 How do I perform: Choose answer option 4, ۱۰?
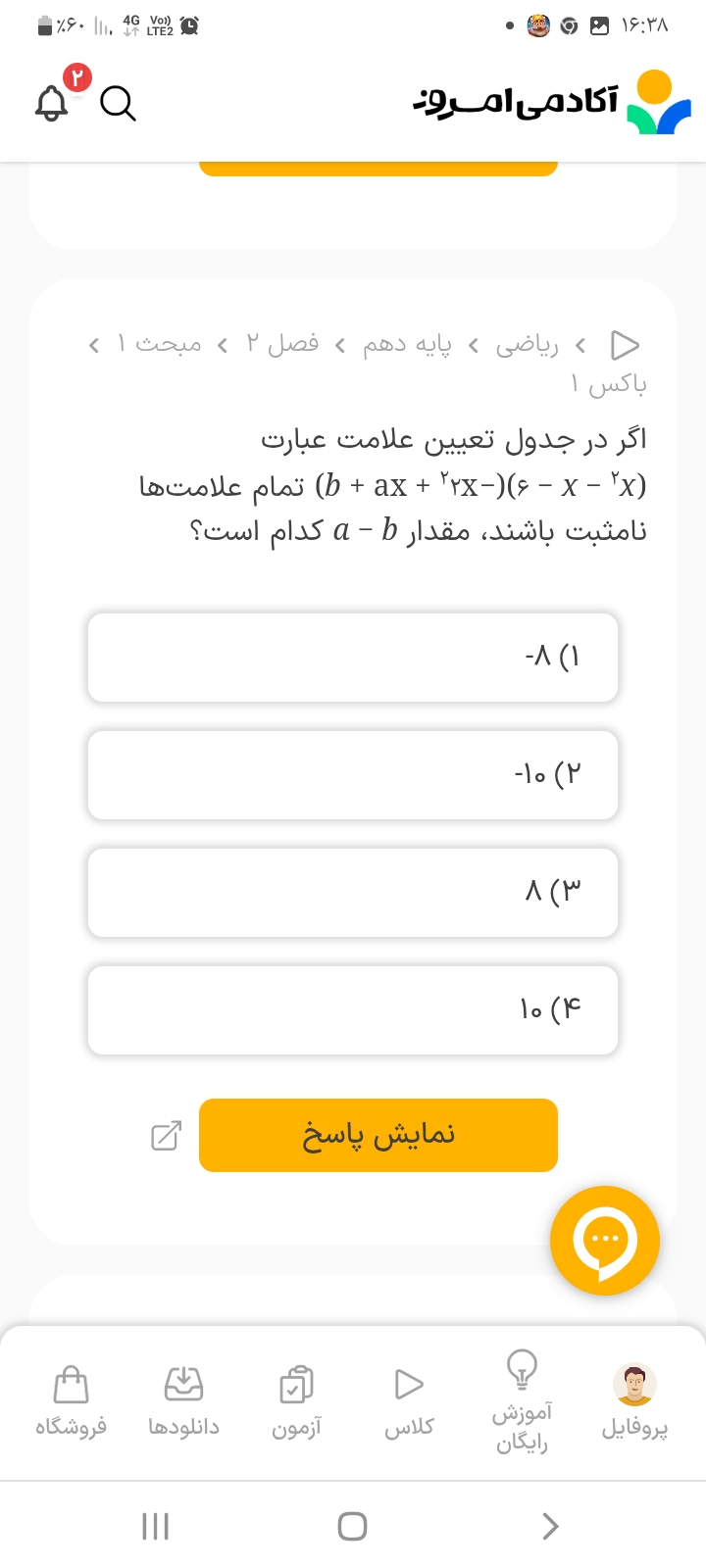353,1010
